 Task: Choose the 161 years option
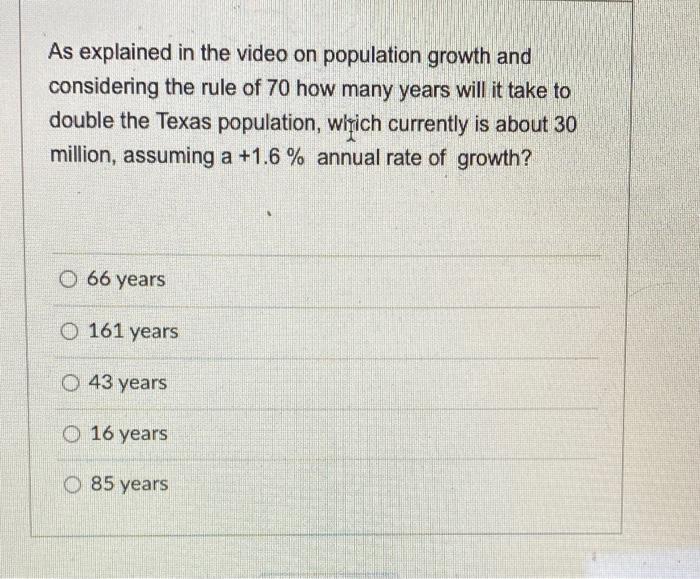tap(72, 330)
